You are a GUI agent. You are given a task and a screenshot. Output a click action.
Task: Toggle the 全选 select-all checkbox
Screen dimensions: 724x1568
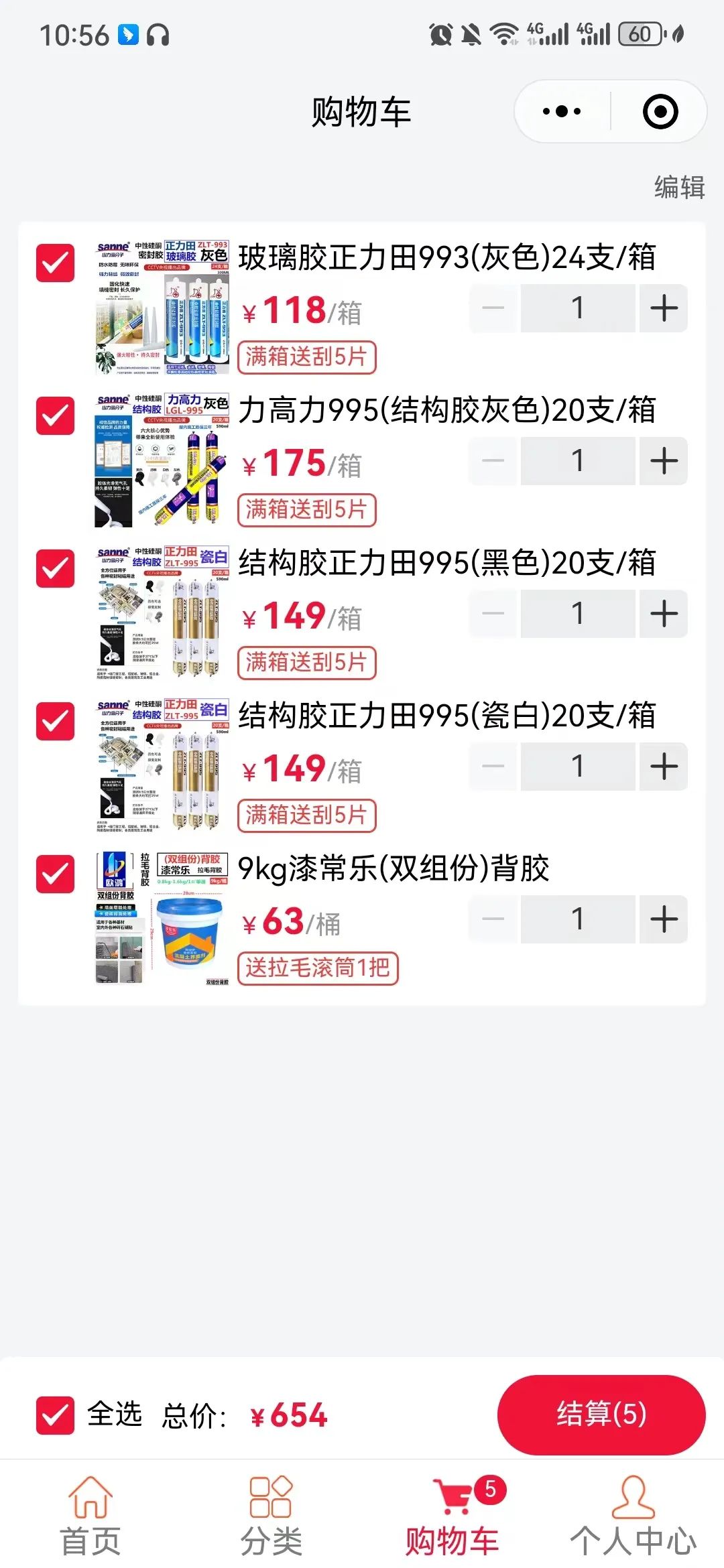coord(55,1415)
